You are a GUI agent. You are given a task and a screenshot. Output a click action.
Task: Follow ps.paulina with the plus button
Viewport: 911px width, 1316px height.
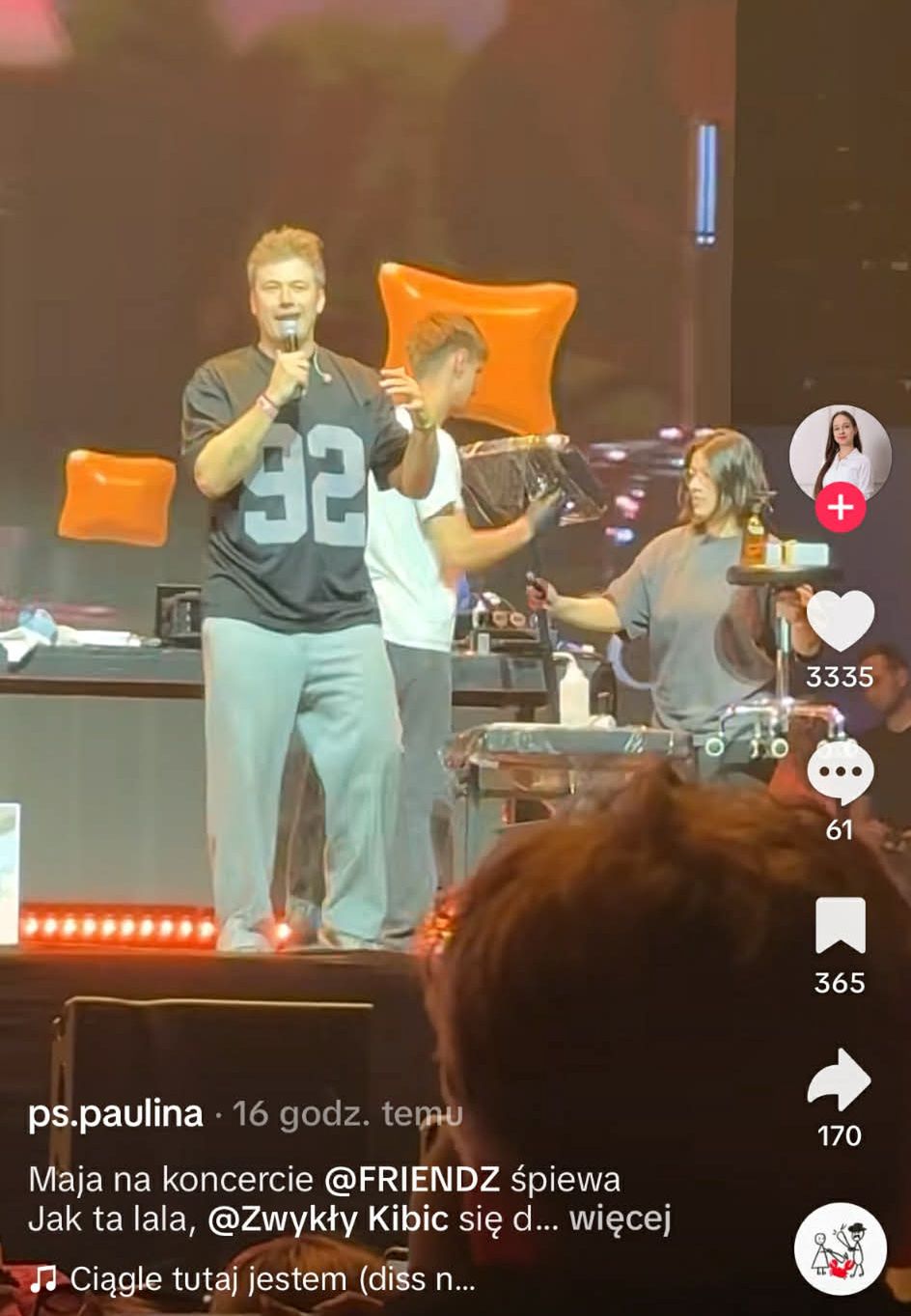point(840,508)
